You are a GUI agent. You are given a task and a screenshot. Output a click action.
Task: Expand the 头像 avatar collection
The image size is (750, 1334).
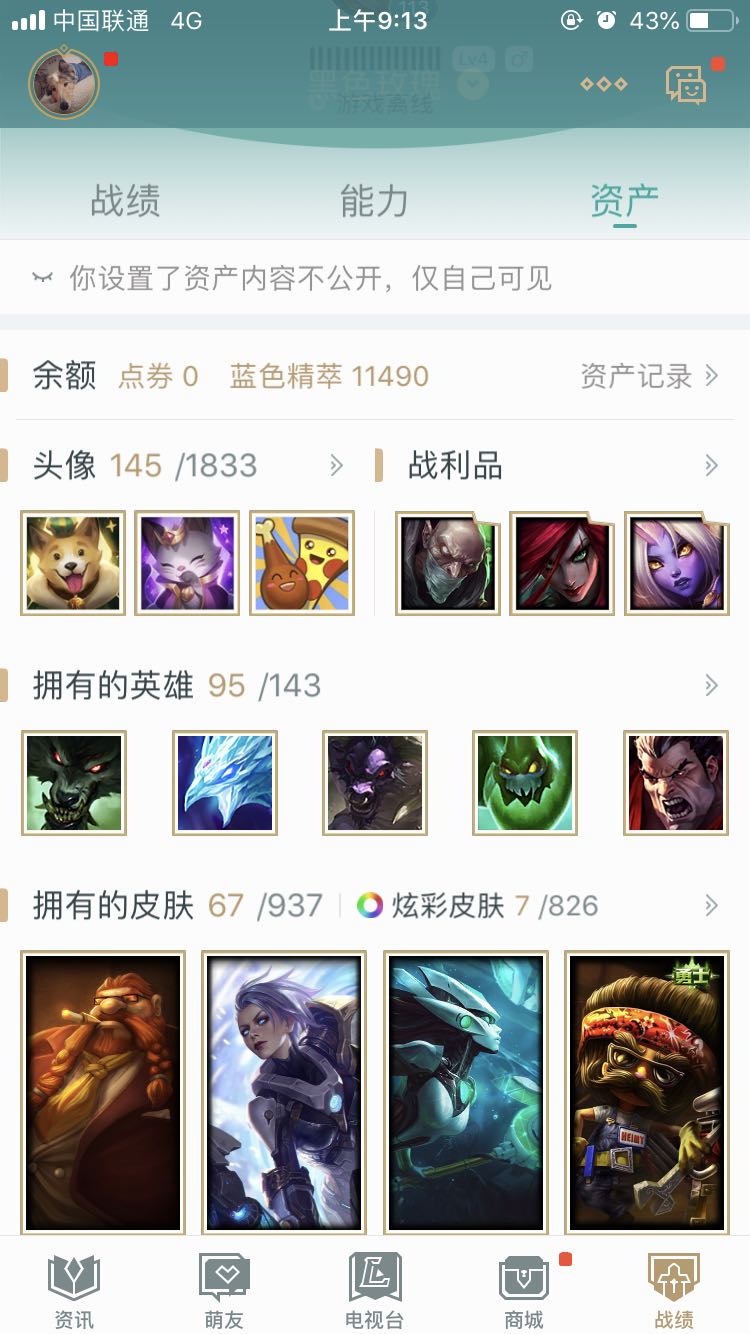[336, 465]
